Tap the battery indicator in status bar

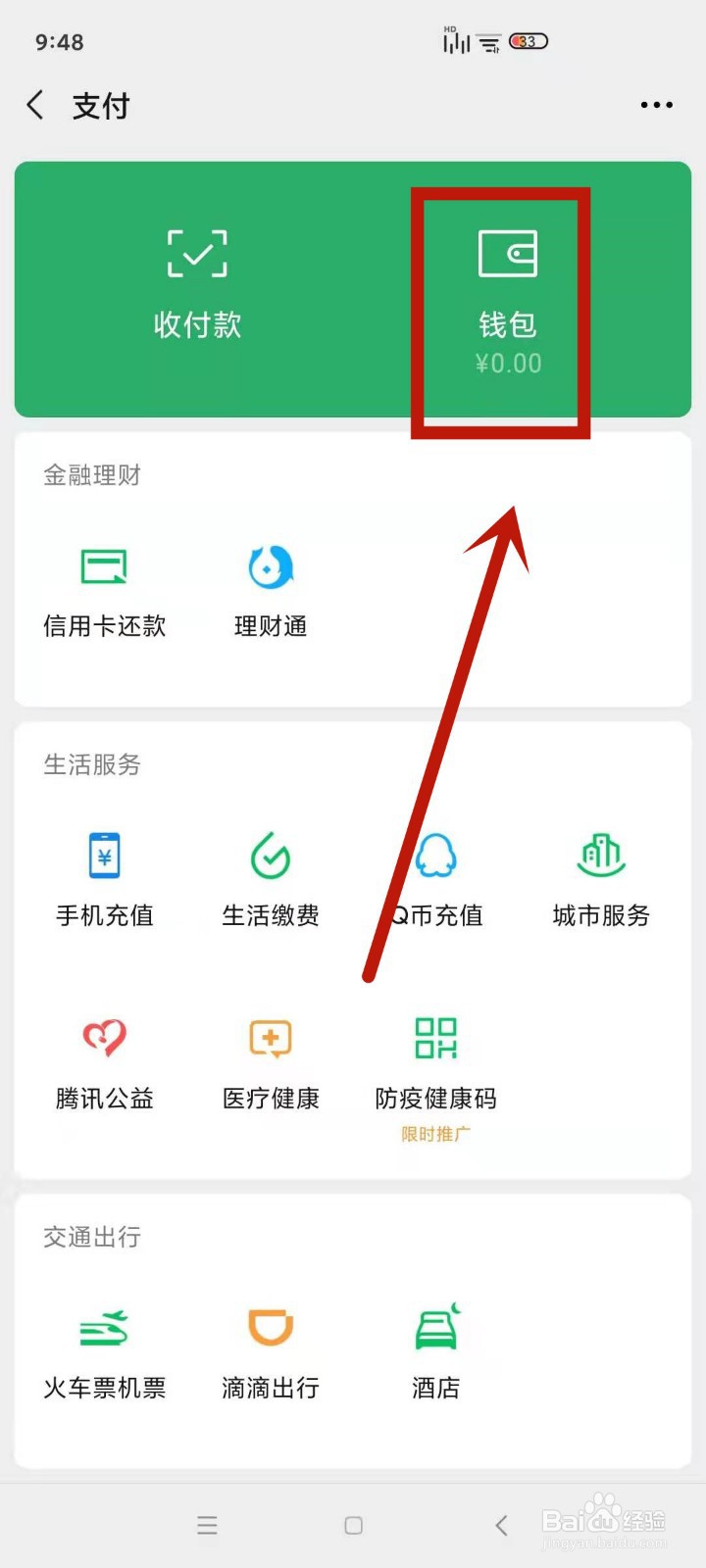[527, 41]
